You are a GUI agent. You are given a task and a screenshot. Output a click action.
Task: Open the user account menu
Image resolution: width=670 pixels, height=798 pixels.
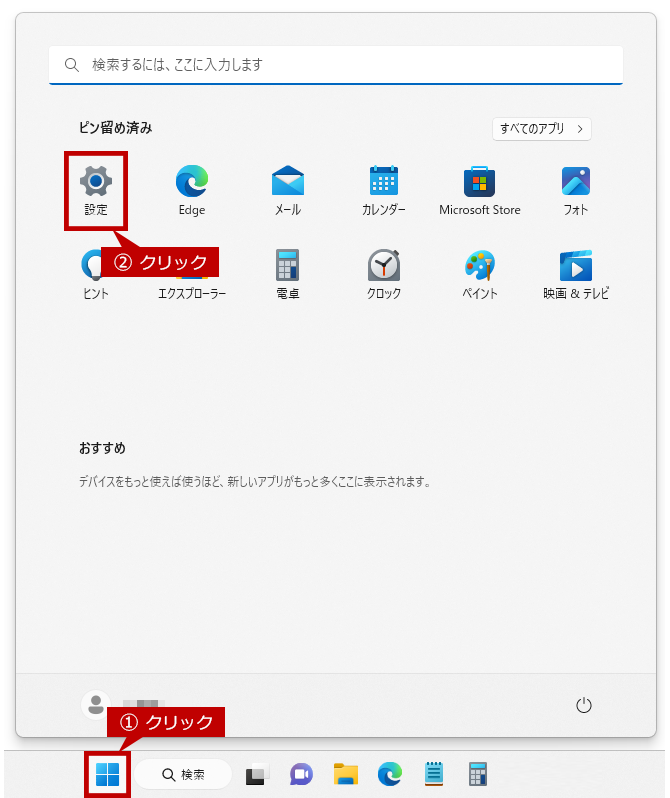[96, 705]
